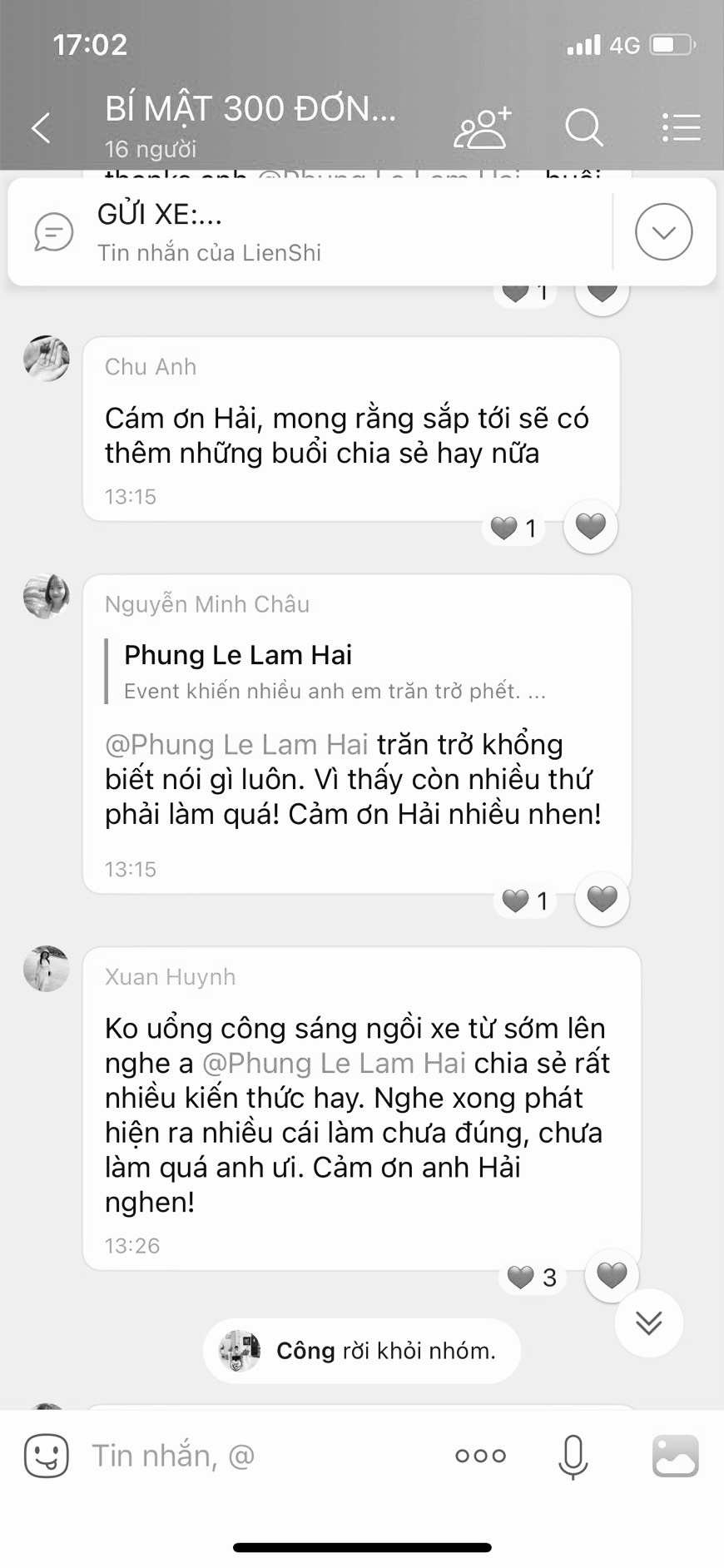Send a photo from gallery
The image size is (724, 1568).
[675, 1456]
